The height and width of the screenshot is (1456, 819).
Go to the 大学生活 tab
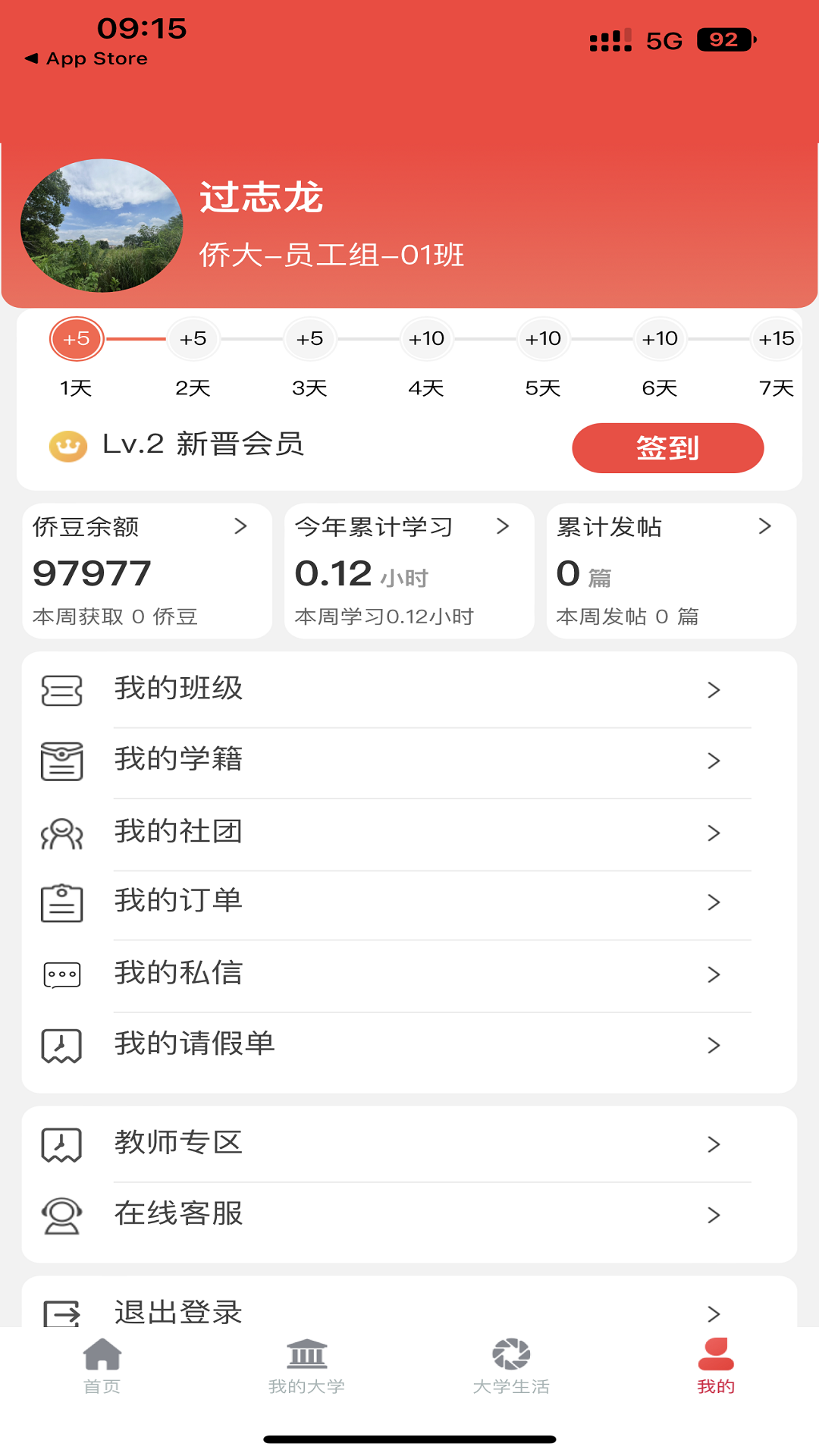512,1367
